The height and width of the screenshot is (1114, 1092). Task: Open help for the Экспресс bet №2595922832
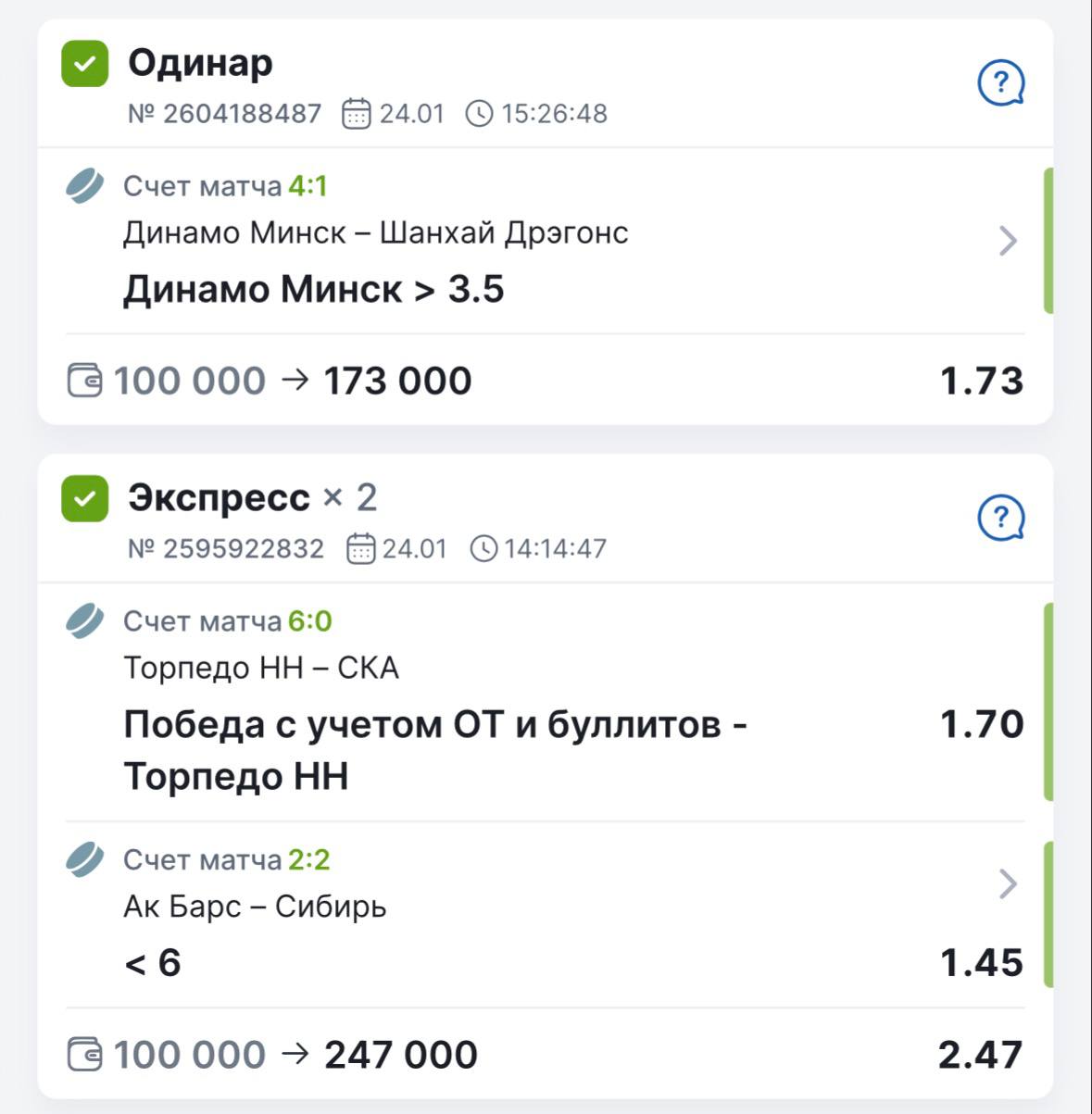click(1000, 518)
